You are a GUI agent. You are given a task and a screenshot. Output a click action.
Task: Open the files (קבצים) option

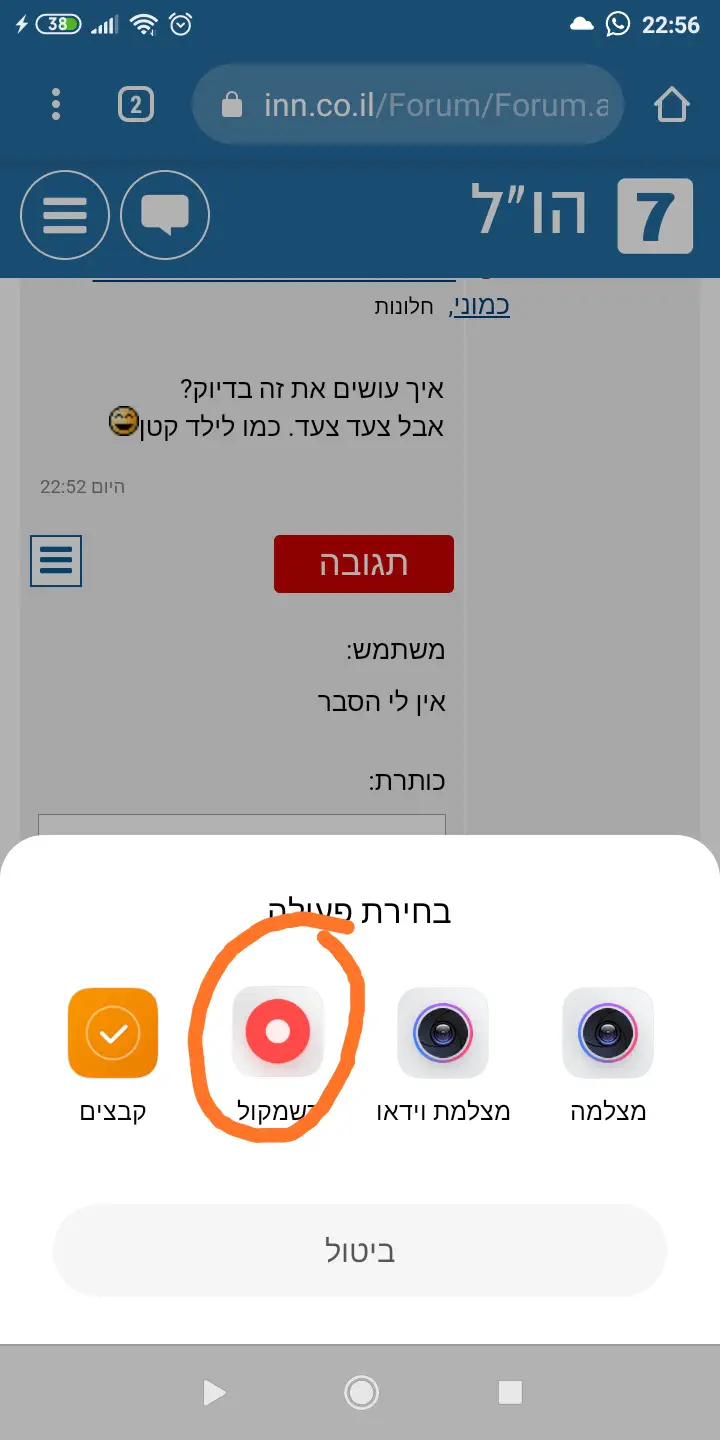[113, 1033]
